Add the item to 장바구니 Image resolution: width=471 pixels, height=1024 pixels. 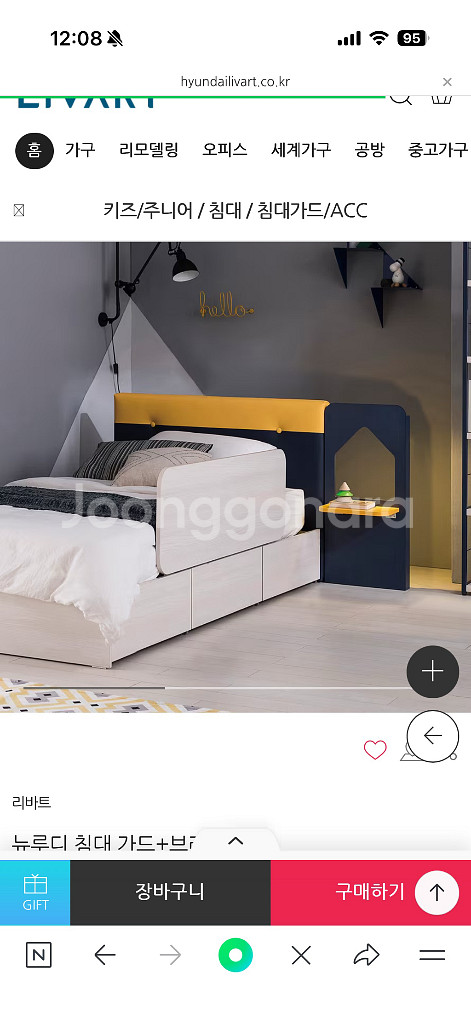170,893
